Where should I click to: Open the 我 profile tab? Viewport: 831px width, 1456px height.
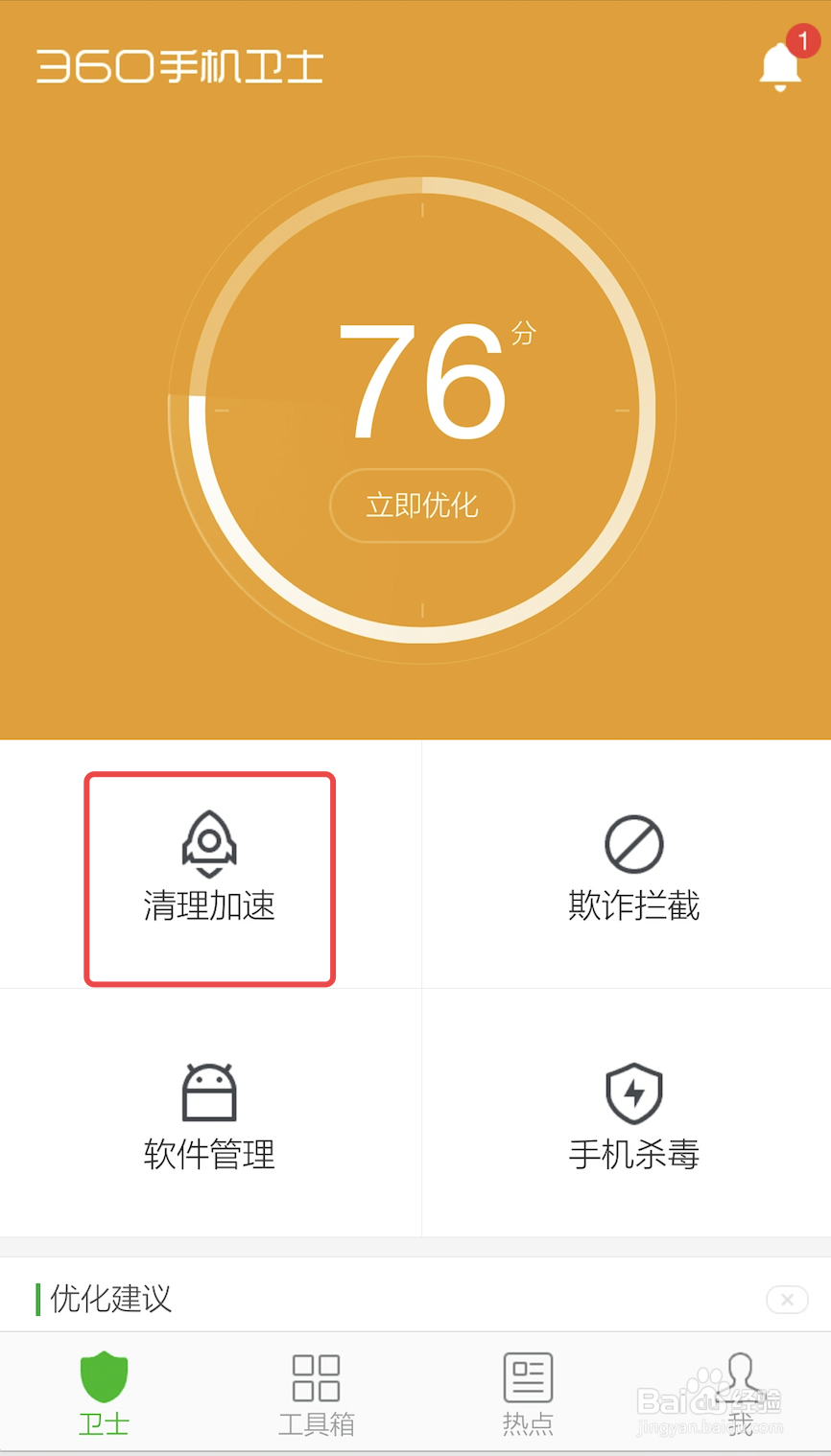click(x=739, y=1393)
